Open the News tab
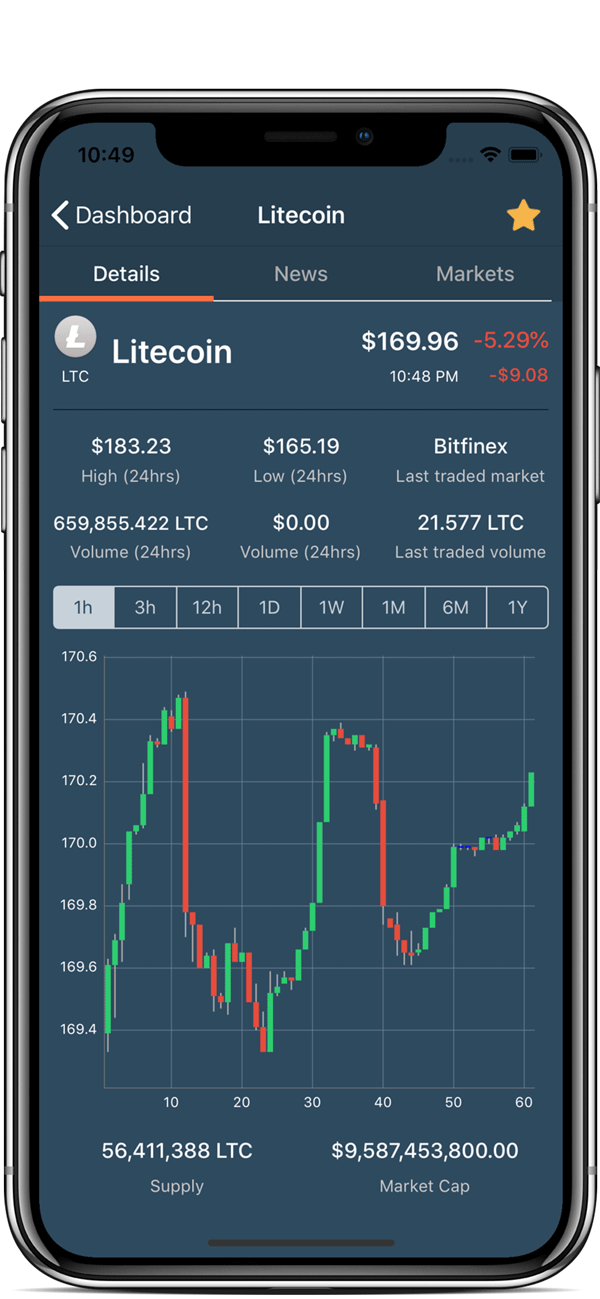 click(301, 274)
